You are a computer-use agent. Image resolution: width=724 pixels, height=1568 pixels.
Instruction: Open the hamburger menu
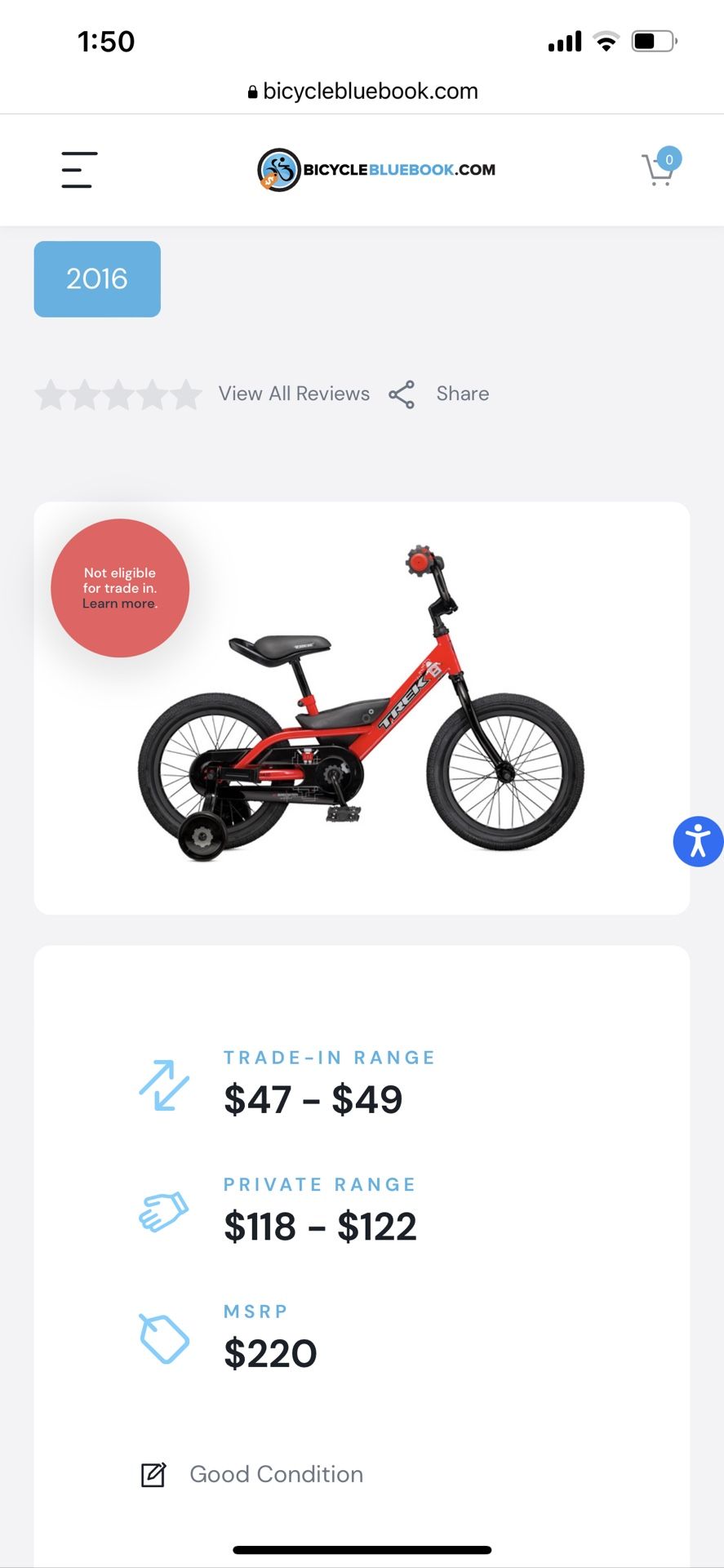click(79, 170)
